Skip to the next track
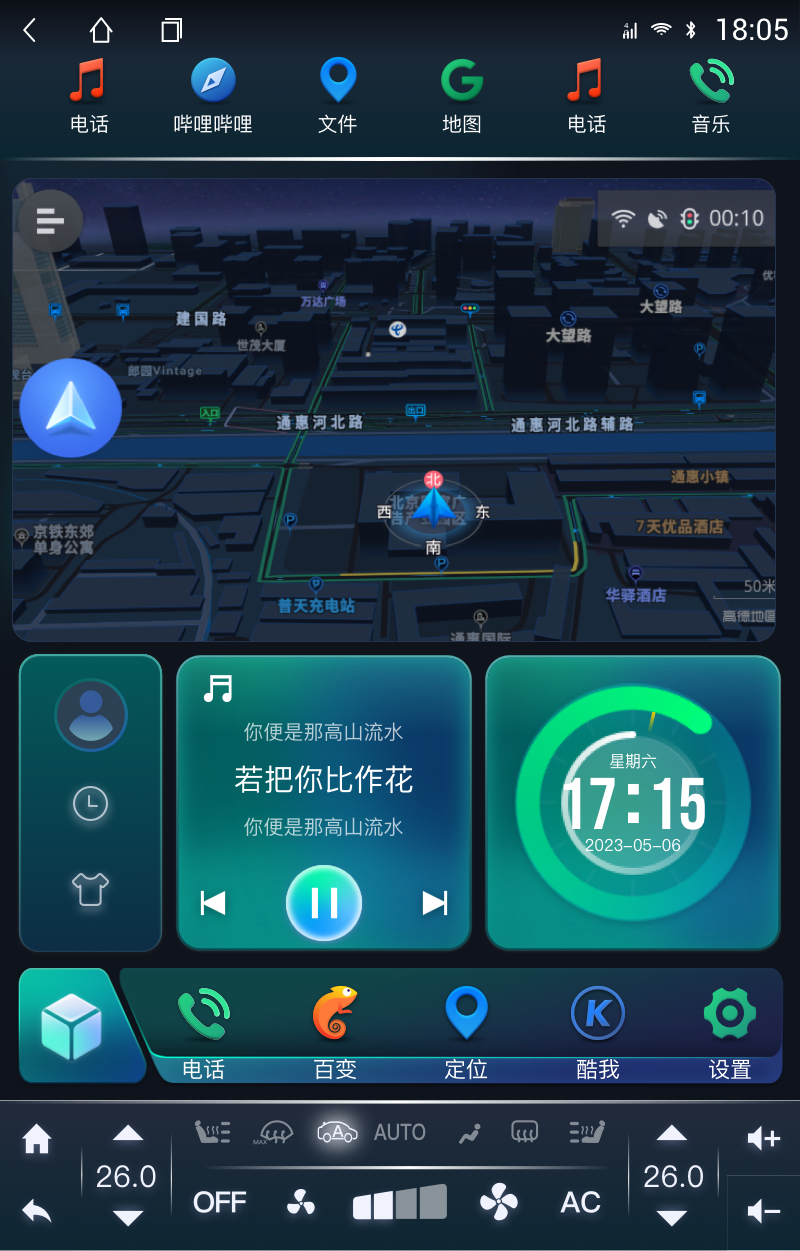The height and width of the screenshot is (1251, 800). [x=434, y=903]
